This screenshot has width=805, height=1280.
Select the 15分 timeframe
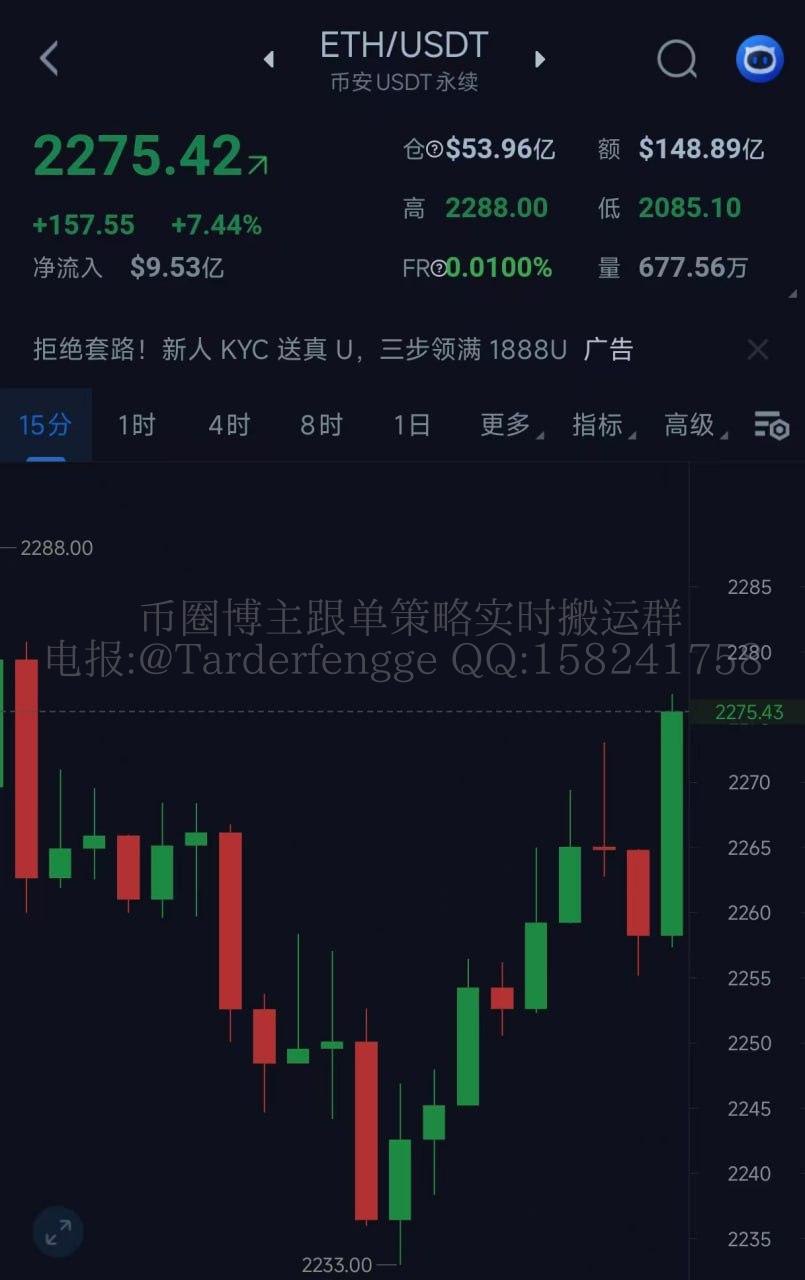click(x=45, y=425)
